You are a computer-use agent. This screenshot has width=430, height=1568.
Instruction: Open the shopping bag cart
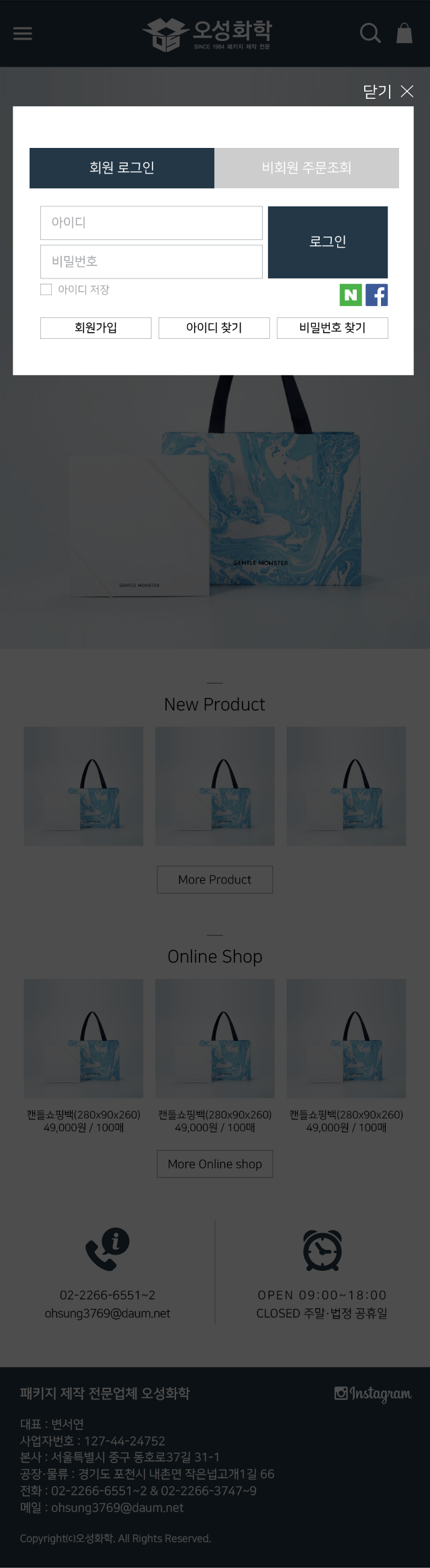click(404, 33)
